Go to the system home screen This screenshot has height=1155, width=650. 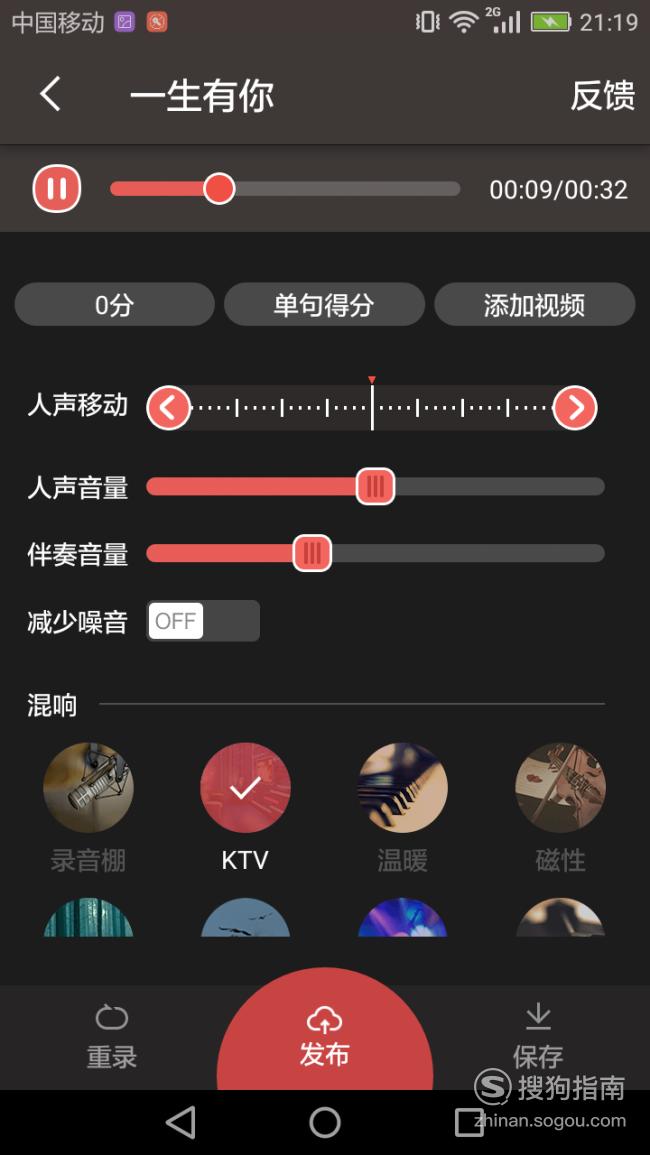[325, 1123]
